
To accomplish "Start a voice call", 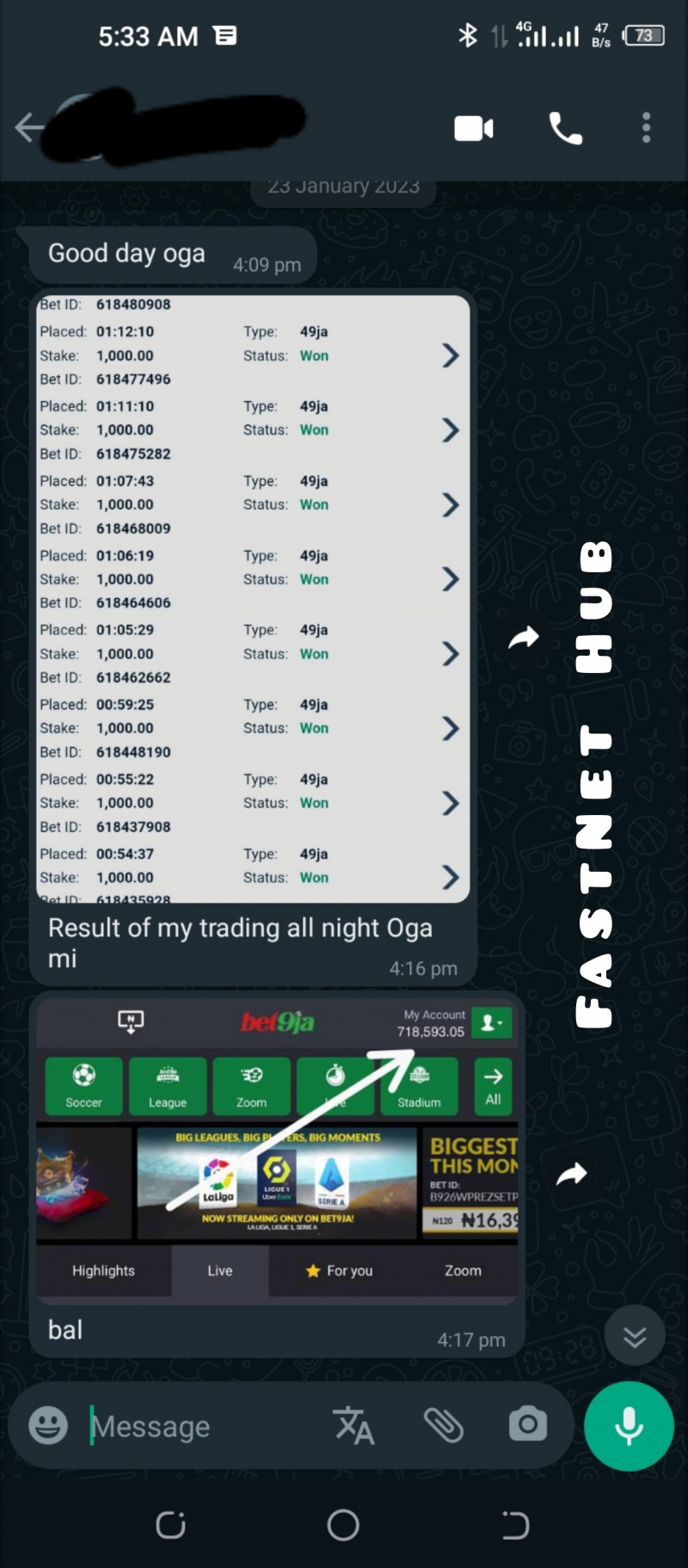I will [565, 128].
